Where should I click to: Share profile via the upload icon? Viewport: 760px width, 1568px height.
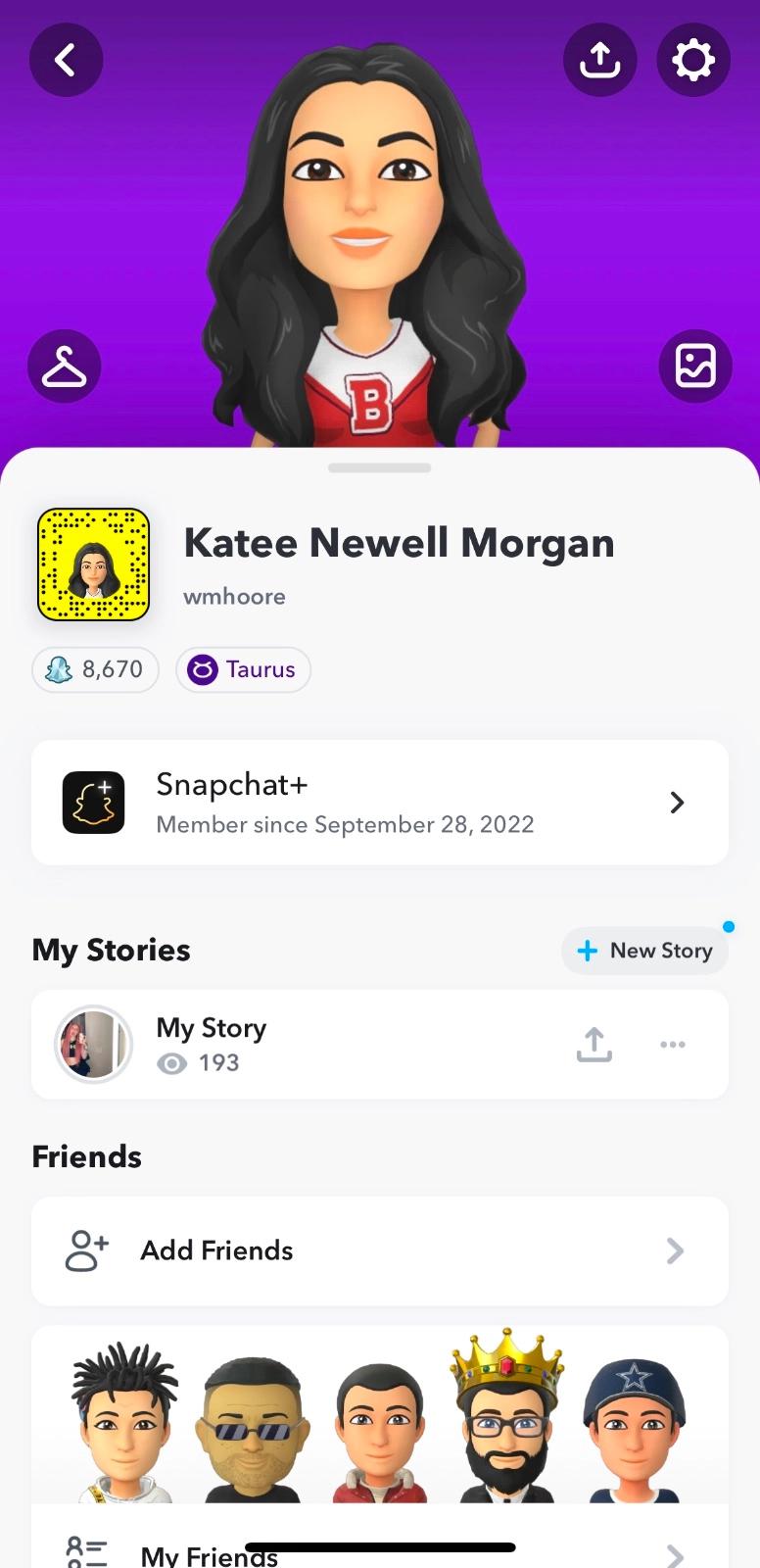599,61
